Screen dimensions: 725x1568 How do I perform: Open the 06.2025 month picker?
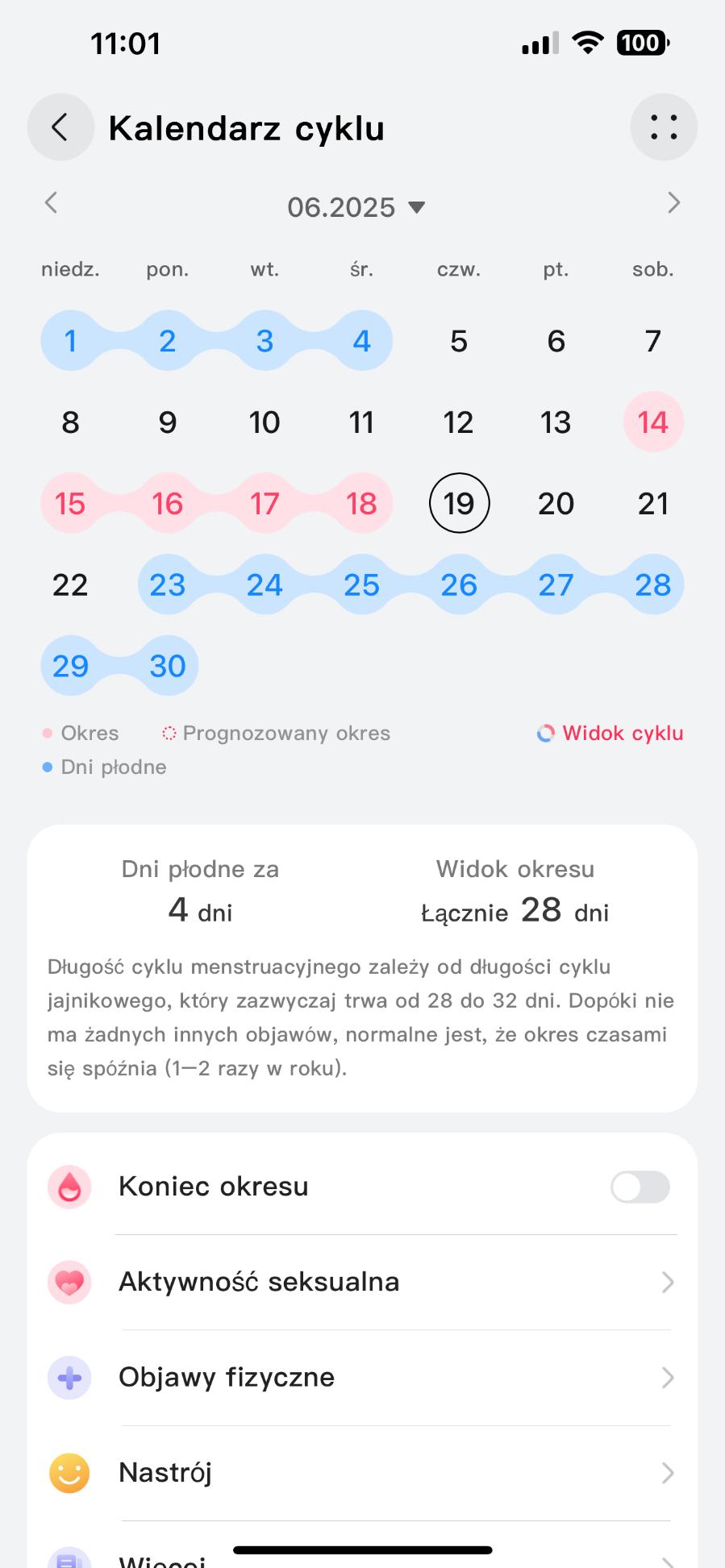click(356, 207)
